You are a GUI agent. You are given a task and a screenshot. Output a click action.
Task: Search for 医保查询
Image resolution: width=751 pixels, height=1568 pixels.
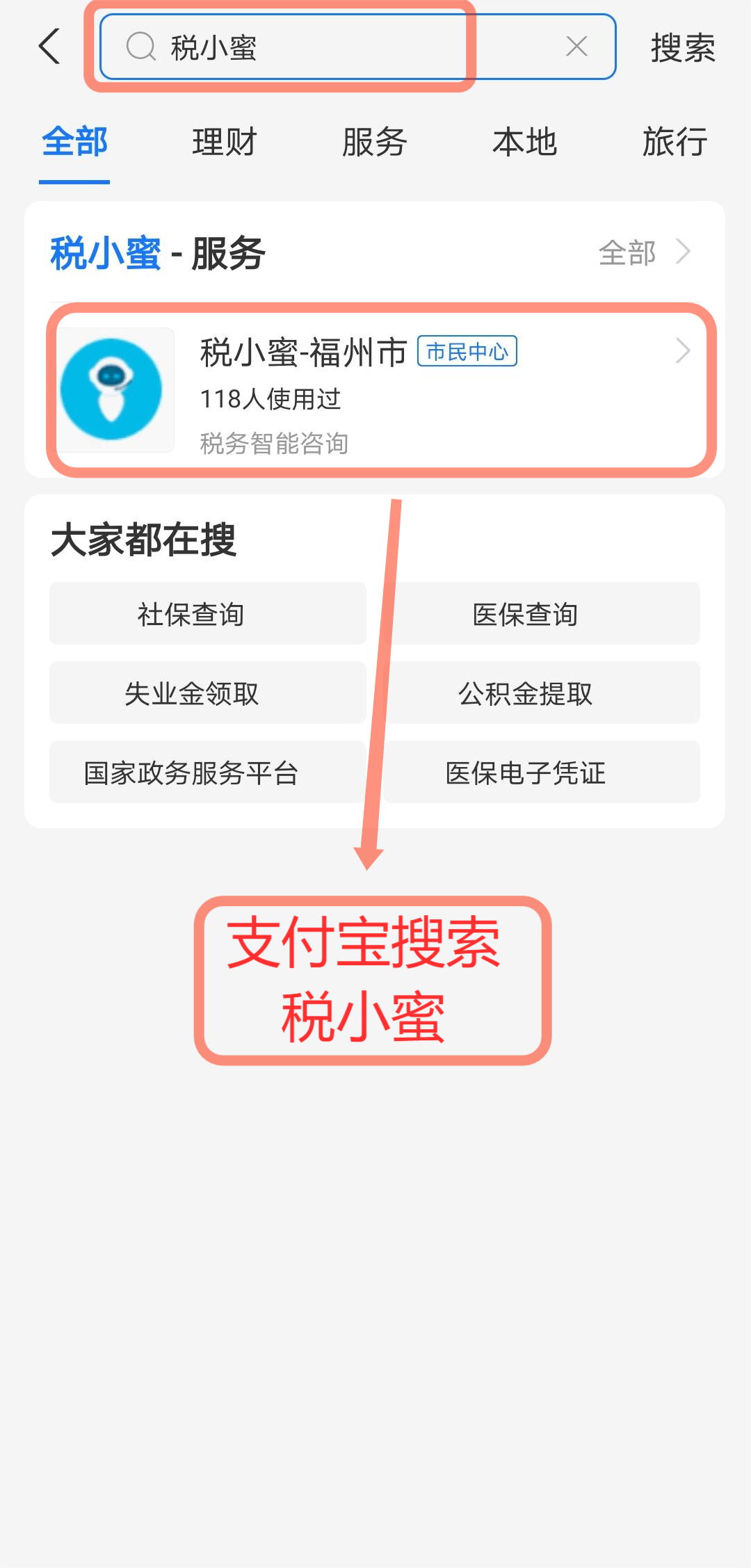pos(542,614)
